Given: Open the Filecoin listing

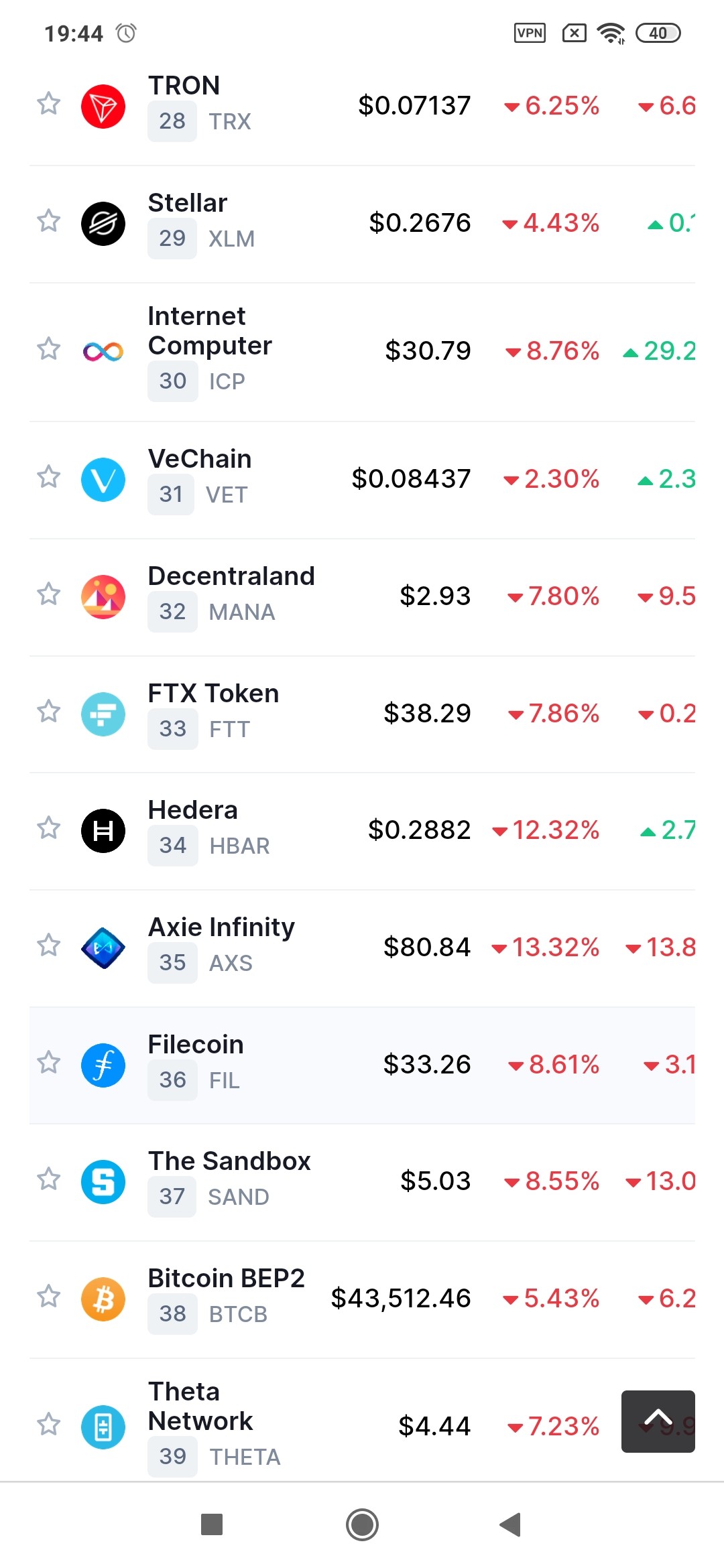Looking at the screenshot, I should point(362,1065).
